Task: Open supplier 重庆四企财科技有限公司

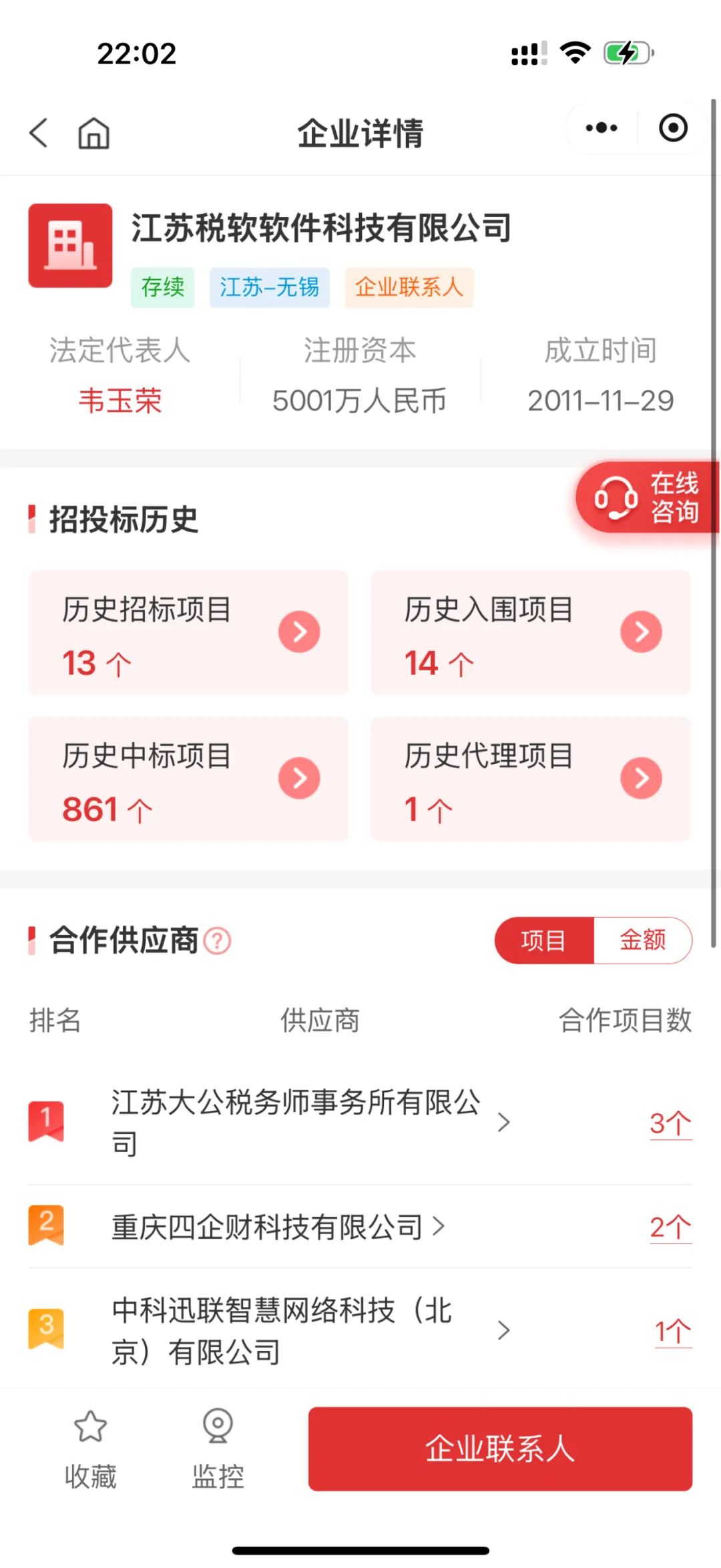Action: point(268,1227)
